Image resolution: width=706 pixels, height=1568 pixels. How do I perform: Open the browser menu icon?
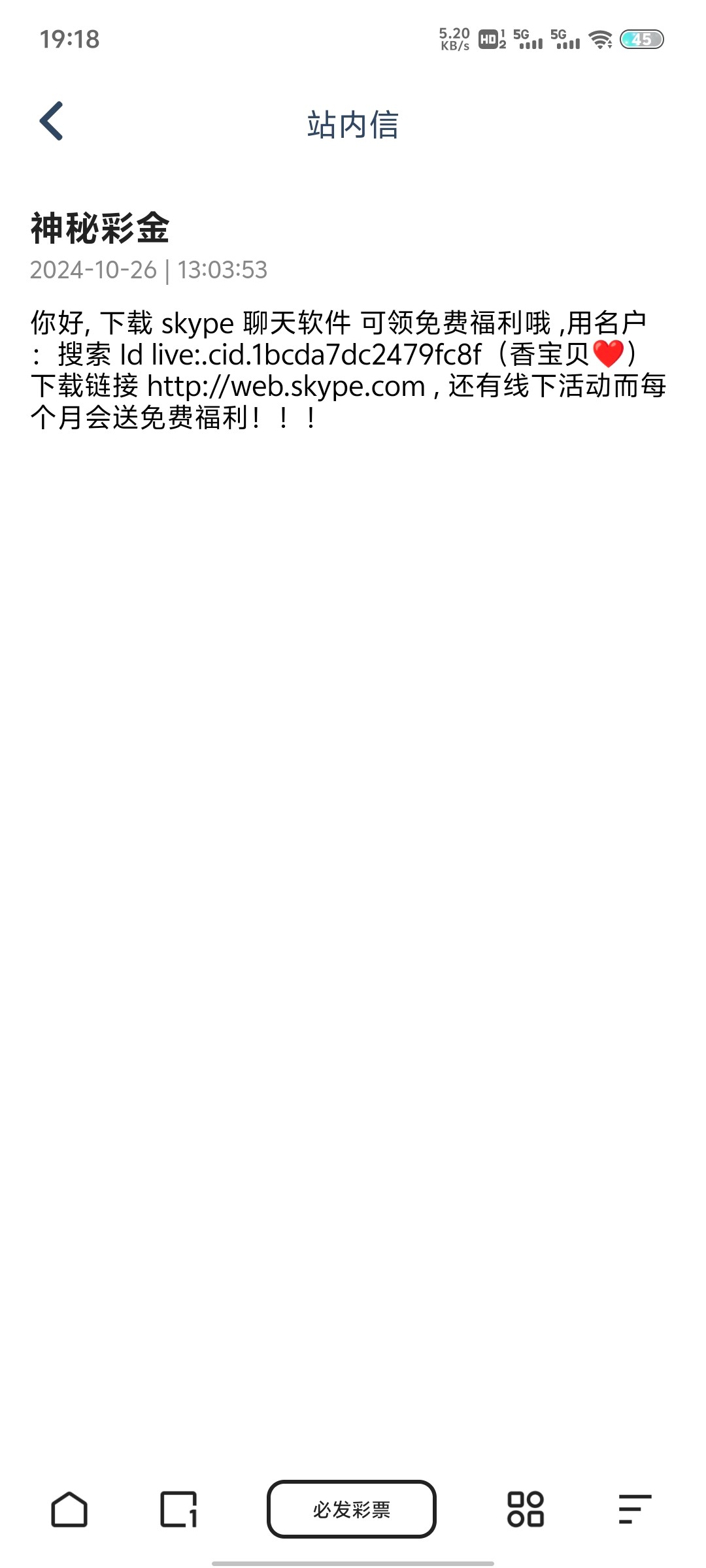635,1509
